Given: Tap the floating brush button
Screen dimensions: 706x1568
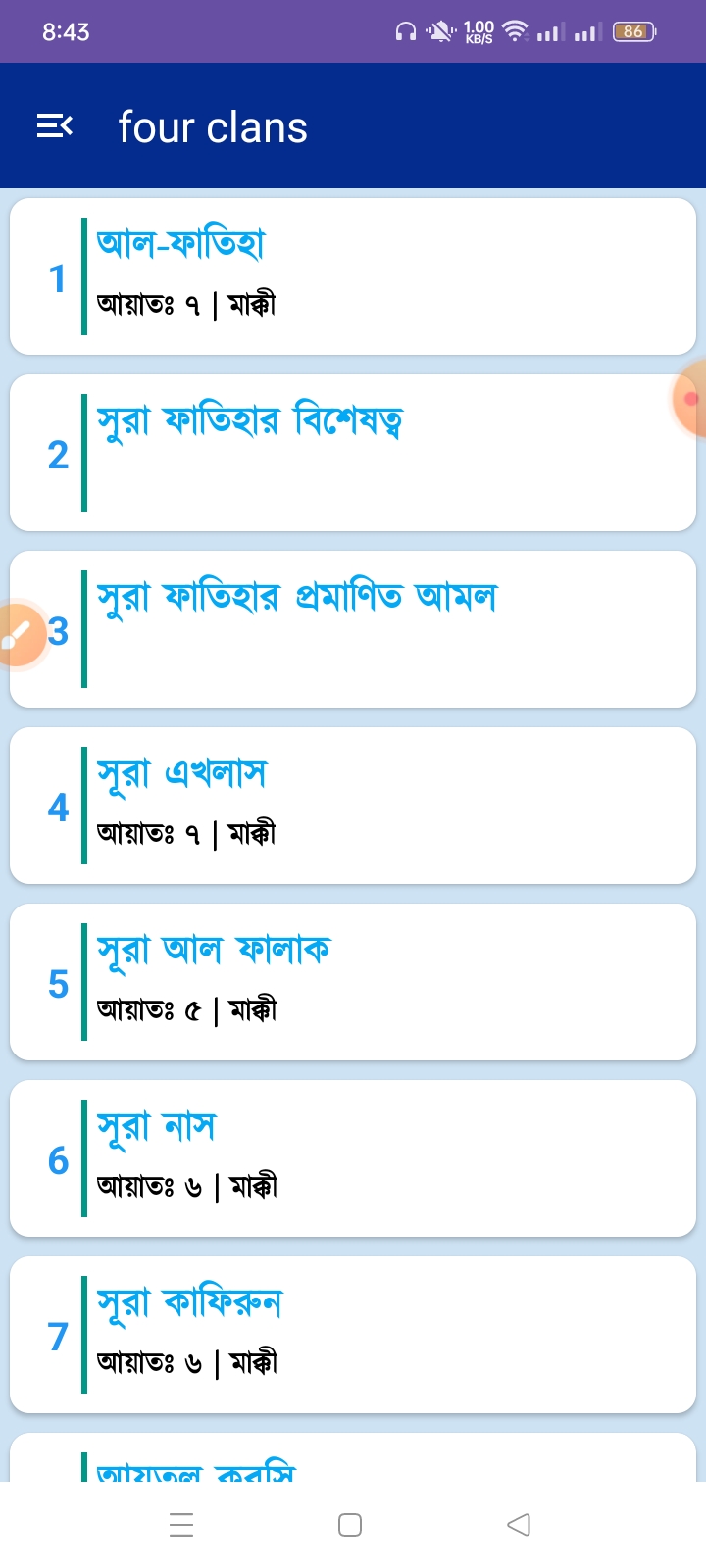Looking at the screenshot, I should pyautogui.click(x=18, y=635).
